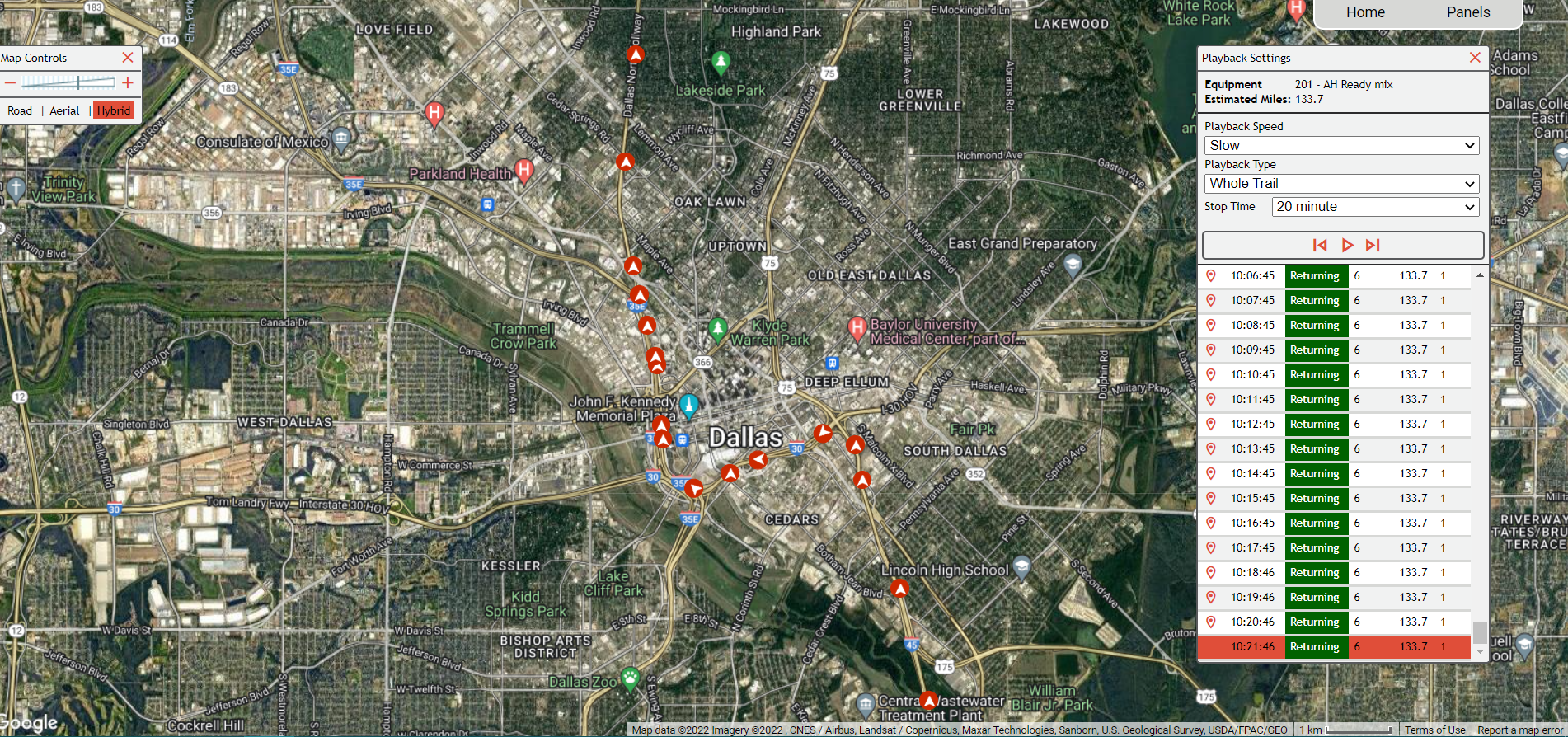Open the Terms of Use link
The image size is (1568, 737).
pyautogui.click(x=1434, y=730)
